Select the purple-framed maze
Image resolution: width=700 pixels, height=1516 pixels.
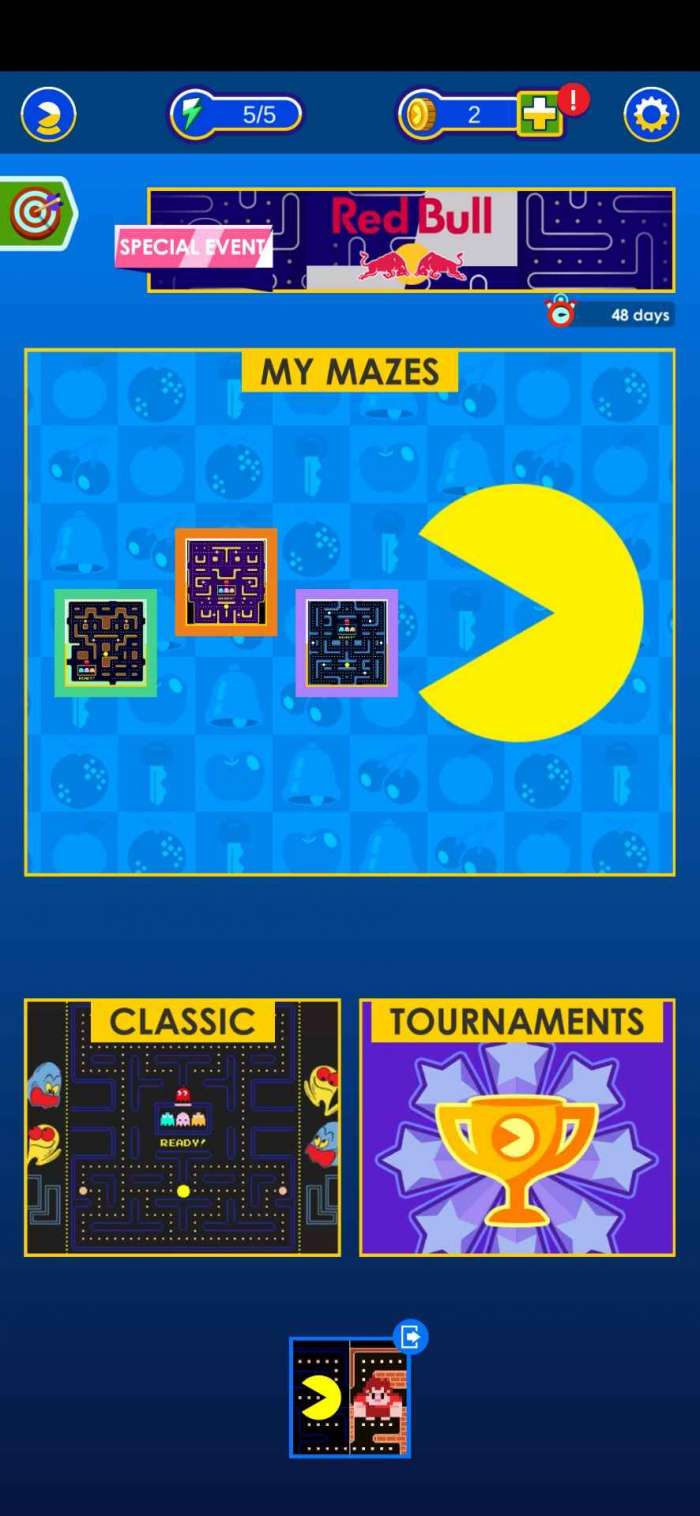(x=346, y=643)
